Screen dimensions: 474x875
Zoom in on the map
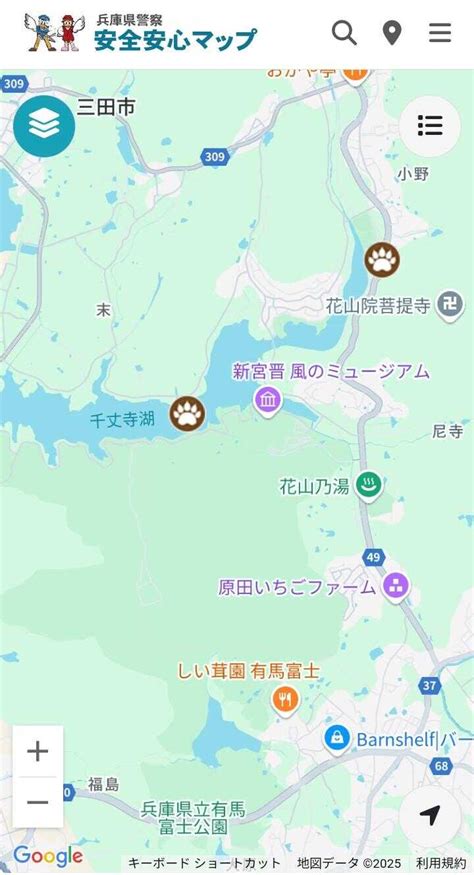(x=38, y=751)
